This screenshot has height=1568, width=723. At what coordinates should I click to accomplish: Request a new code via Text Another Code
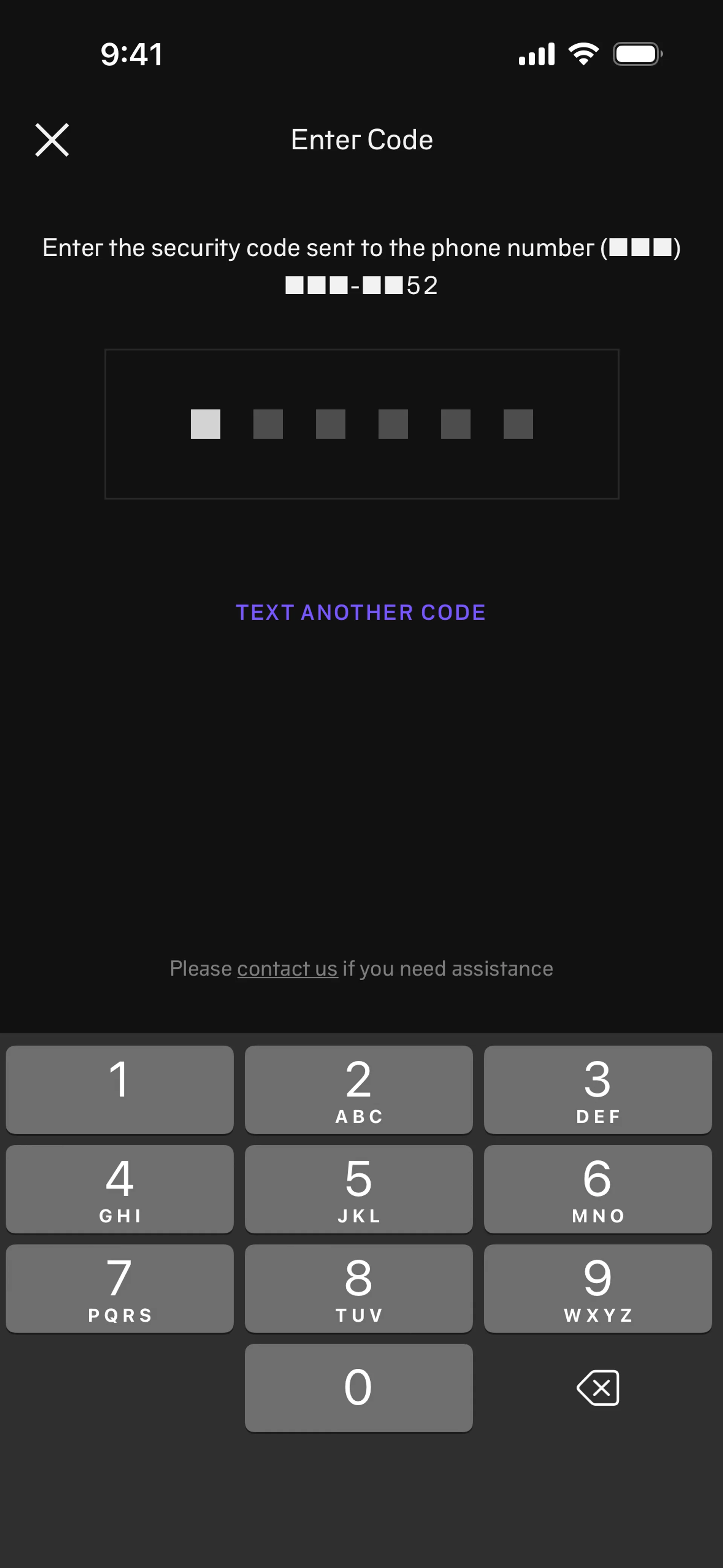tap(361, 612)
